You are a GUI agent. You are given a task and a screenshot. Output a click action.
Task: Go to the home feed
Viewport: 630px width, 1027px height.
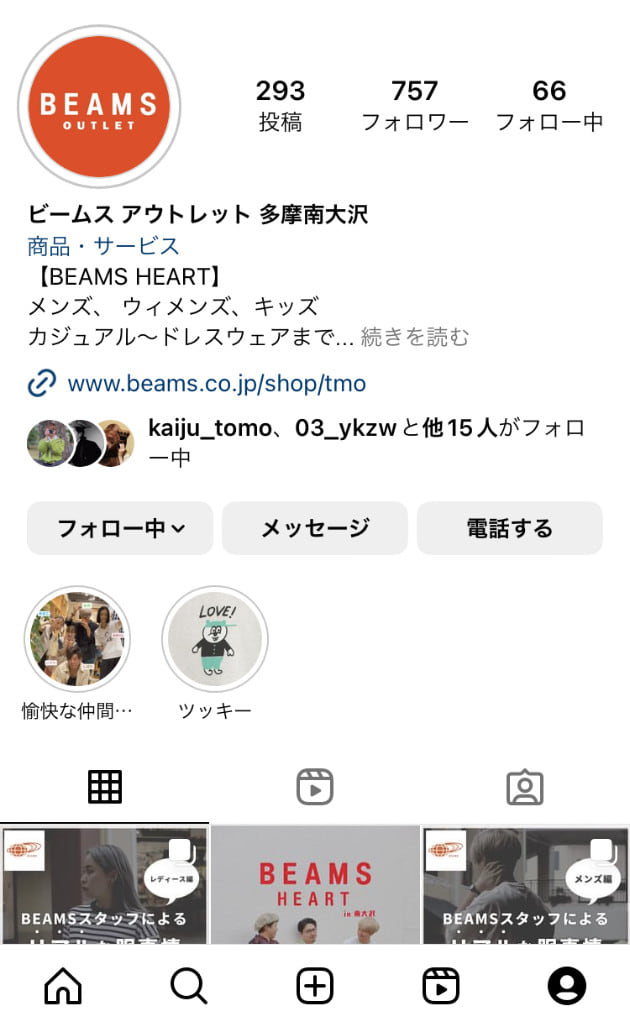[x=63, y=986]
